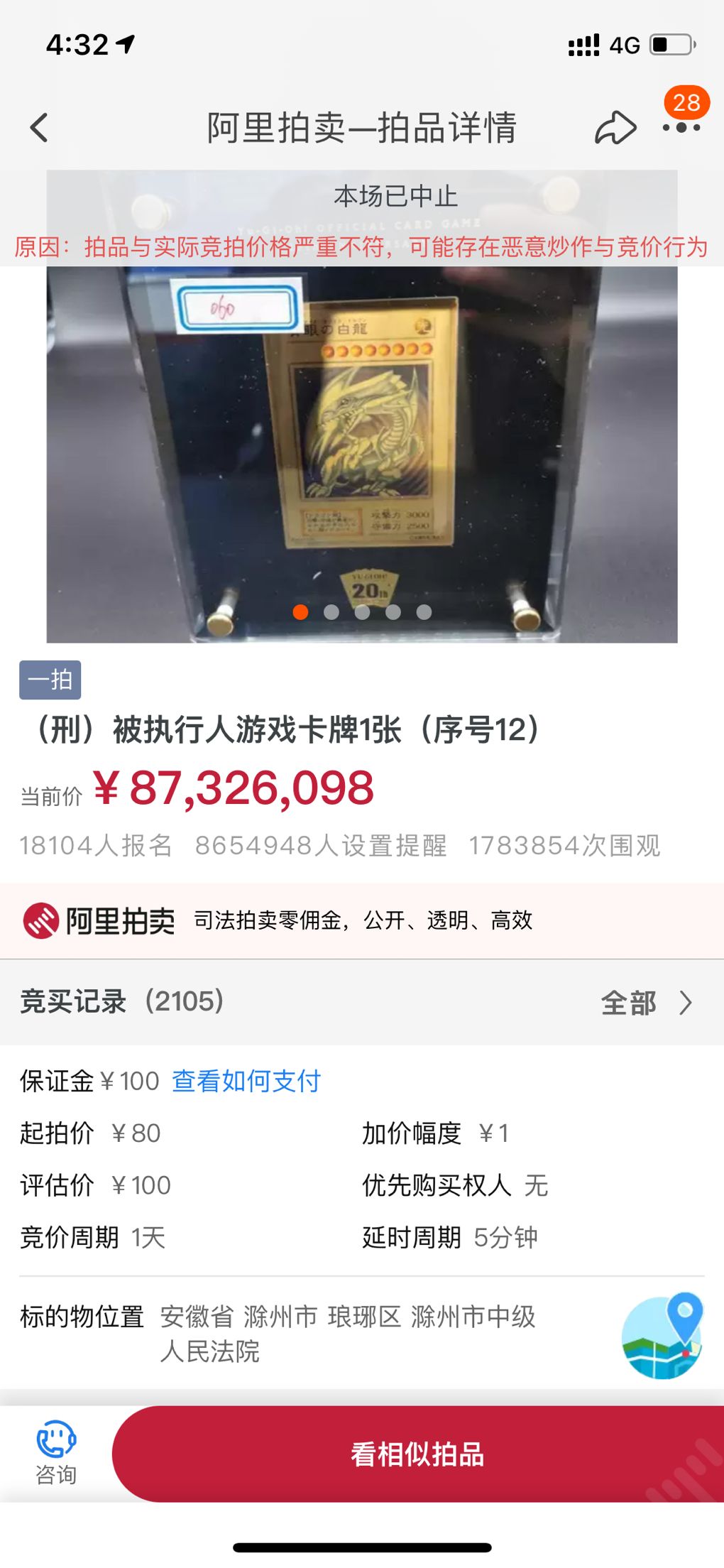
Task: Open the overflow menu with 28 badge
Action: pyautogui.click(x=681, y=128)
